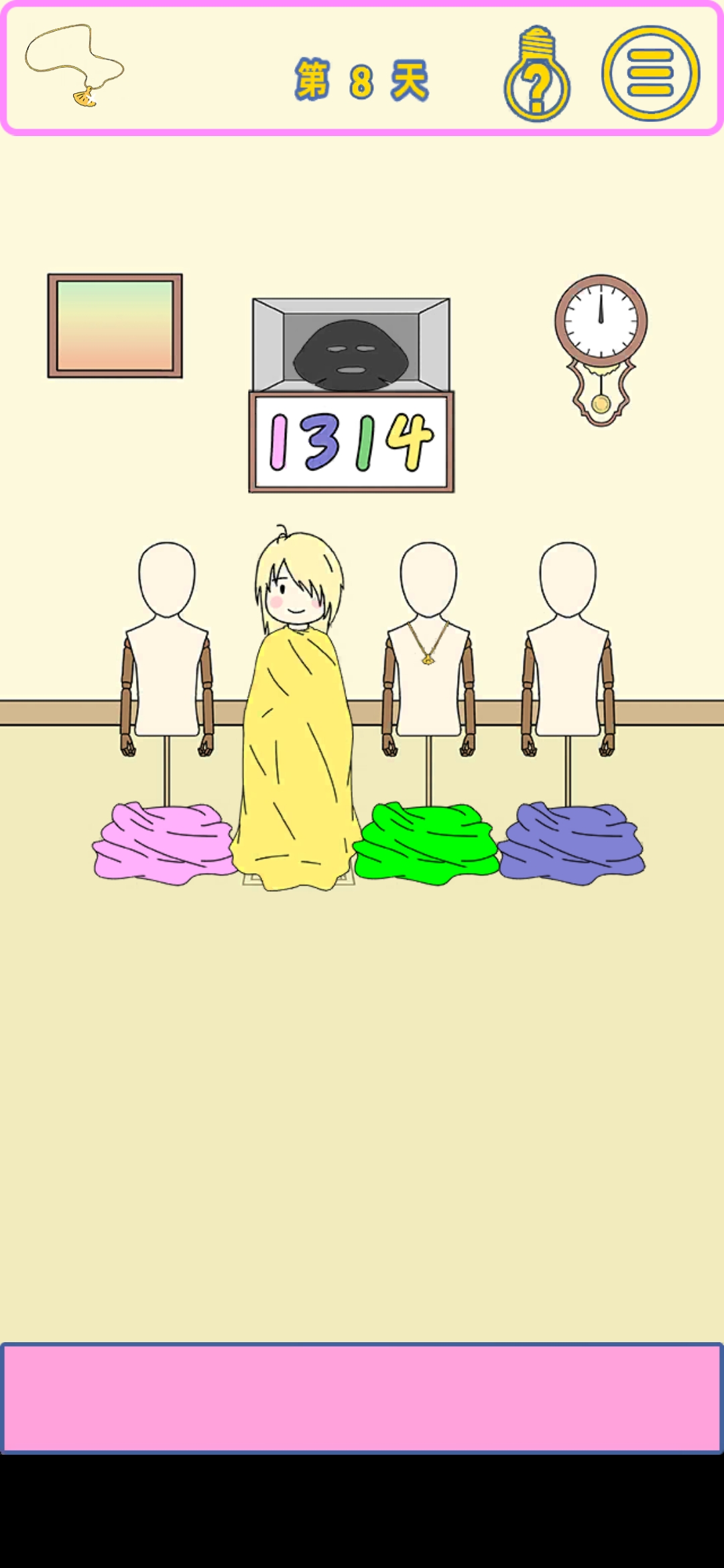
Task: Open the round yellow menu button
Action: pos(650,73)
